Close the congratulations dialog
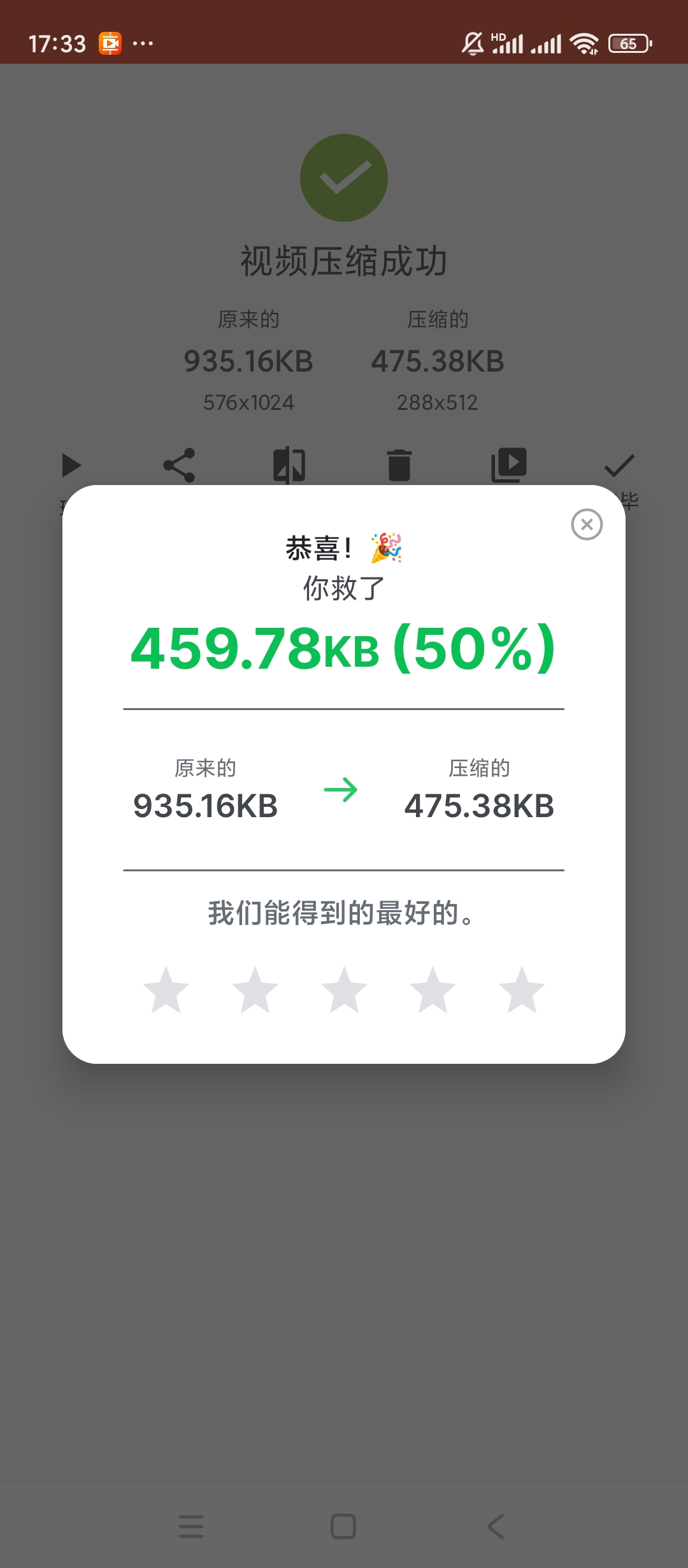The width and height of the screenshot is (688, 1568). click(x=587, y=525)
